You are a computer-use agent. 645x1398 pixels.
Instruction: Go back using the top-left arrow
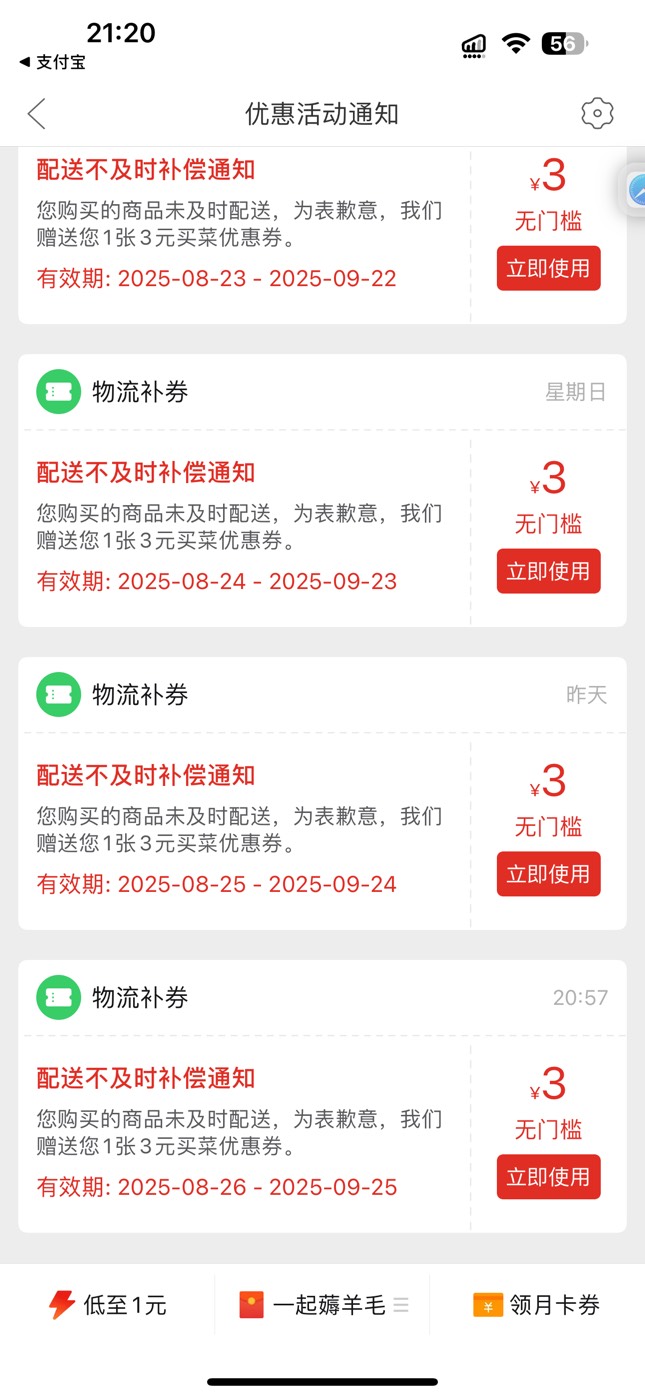[37, 114]
